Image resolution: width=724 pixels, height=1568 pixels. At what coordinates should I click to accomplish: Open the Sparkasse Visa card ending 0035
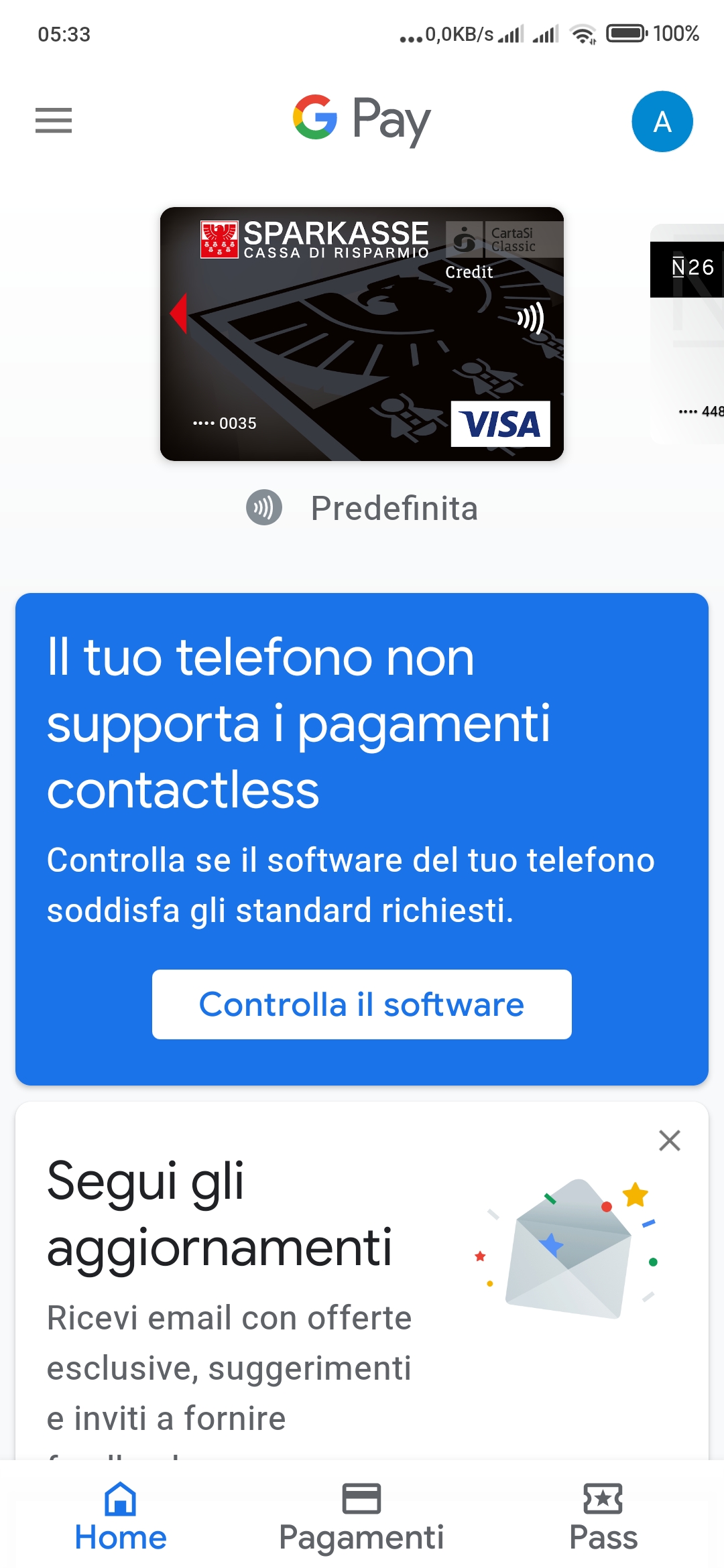(361, 334)
